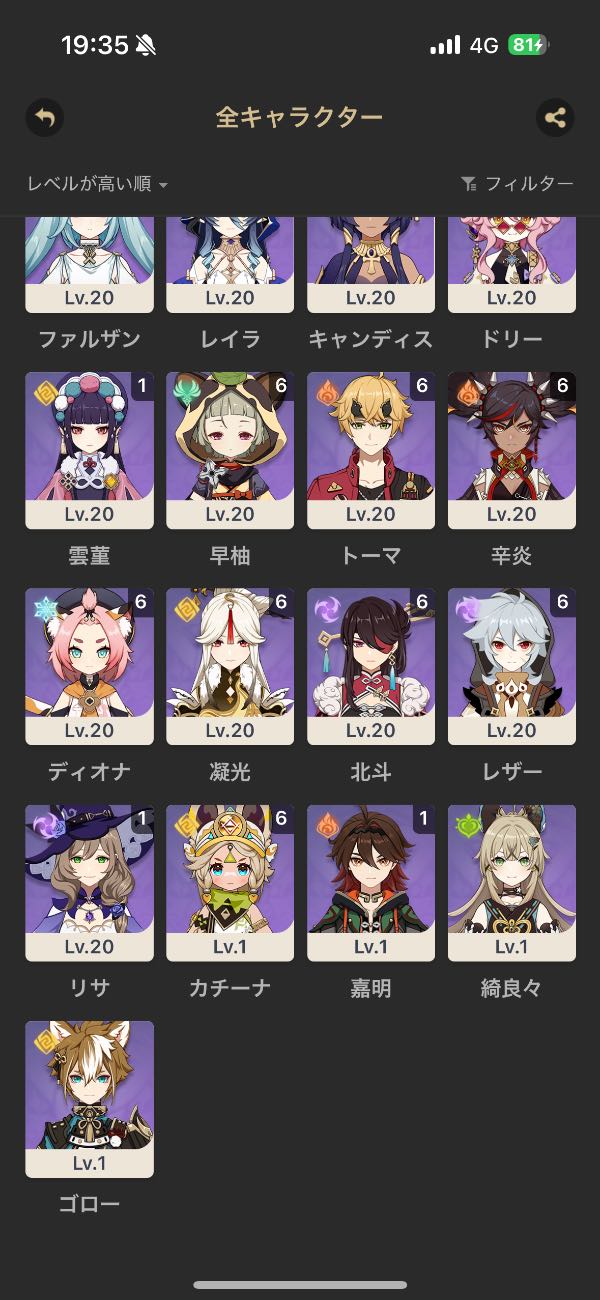
Task: Open the ファルザン character card
Action: click(x=89, y=265)
